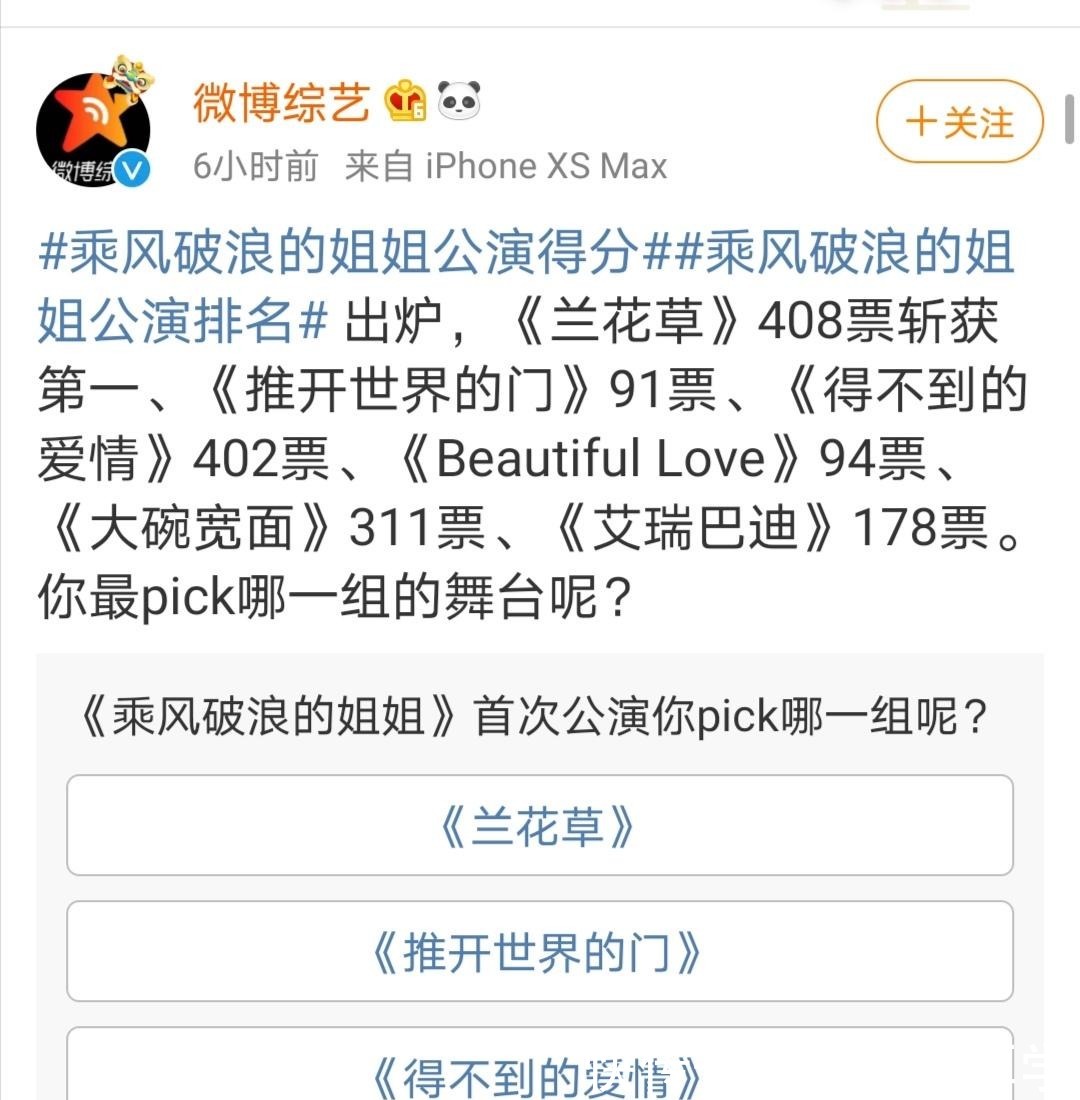Screen dimensions: 1080x1100
Task: Follow 微博综艺 via the 十关注 button
Action: click(958, 122)
